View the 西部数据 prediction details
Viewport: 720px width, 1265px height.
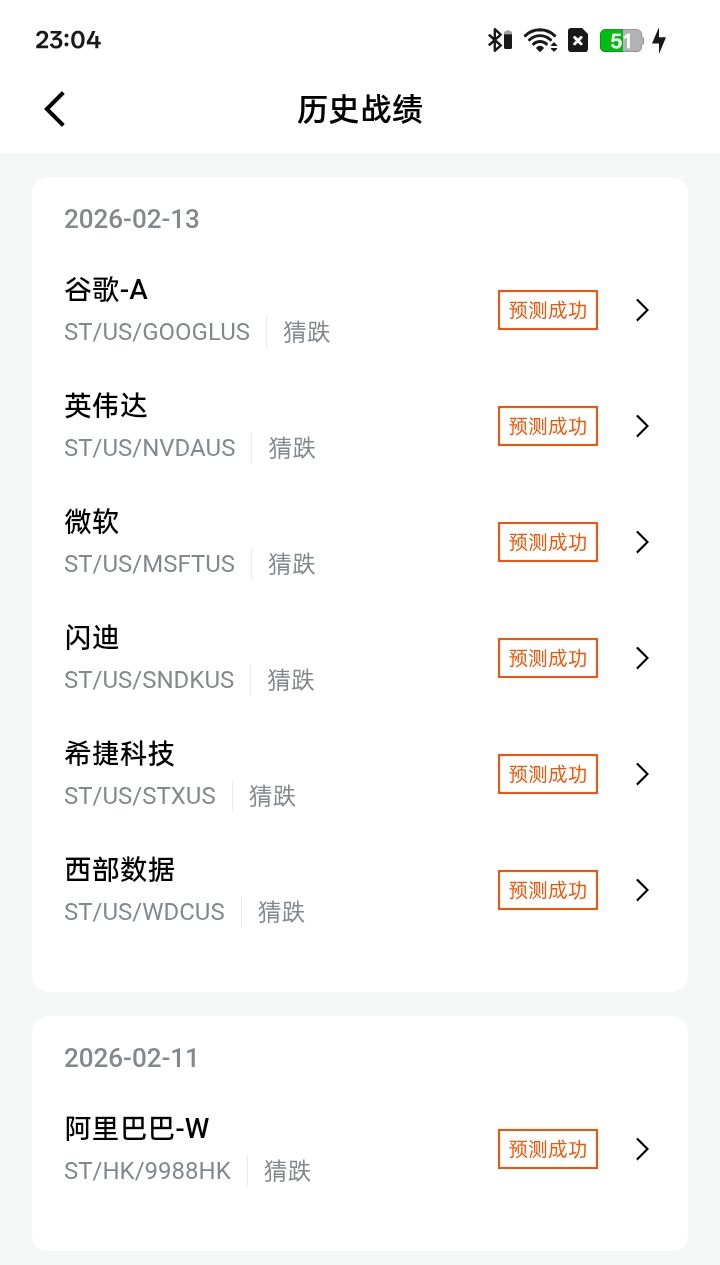click(x=360, y=890)
